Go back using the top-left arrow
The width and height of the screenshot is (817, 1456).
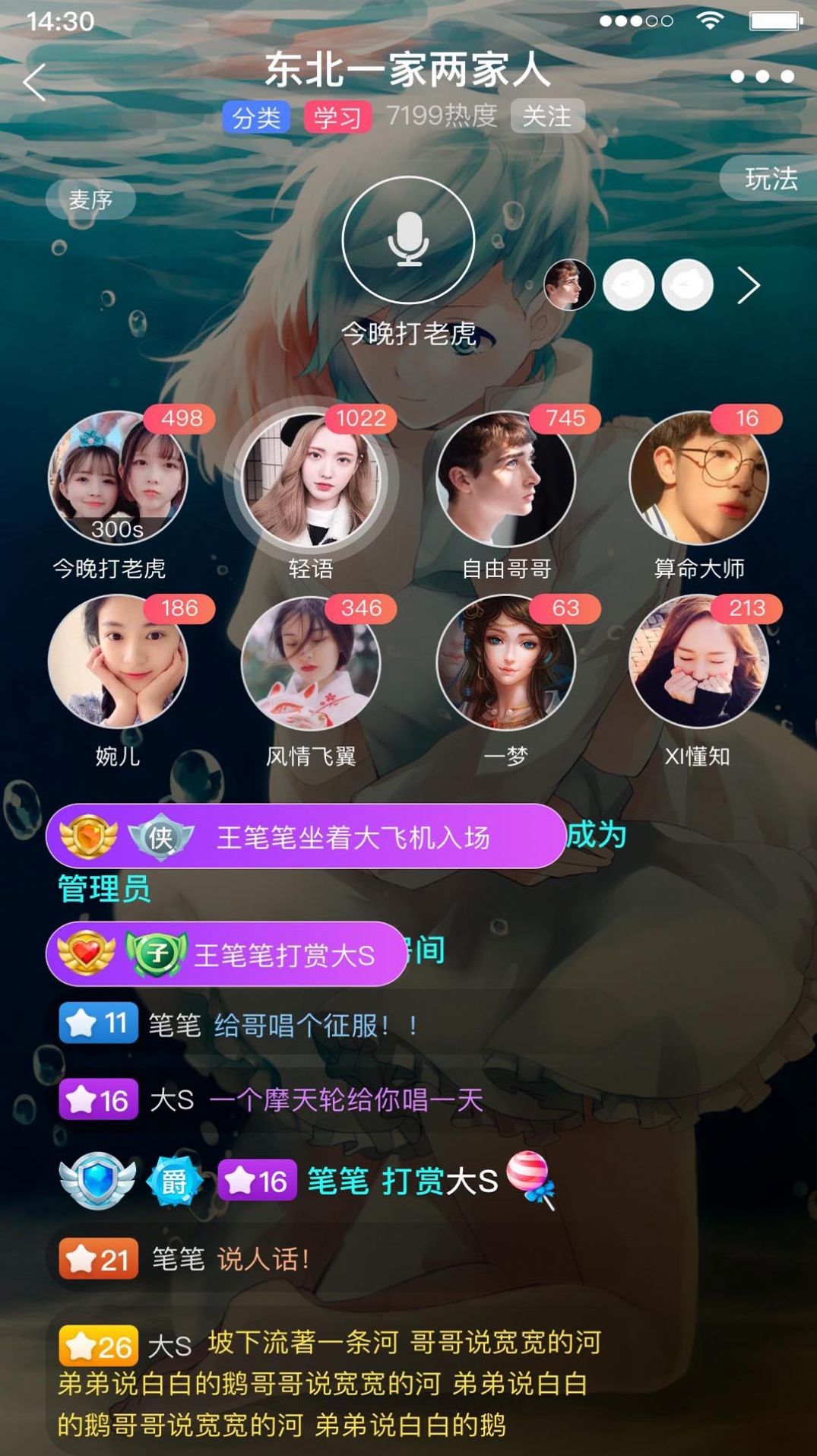click(x=35, y=82)
